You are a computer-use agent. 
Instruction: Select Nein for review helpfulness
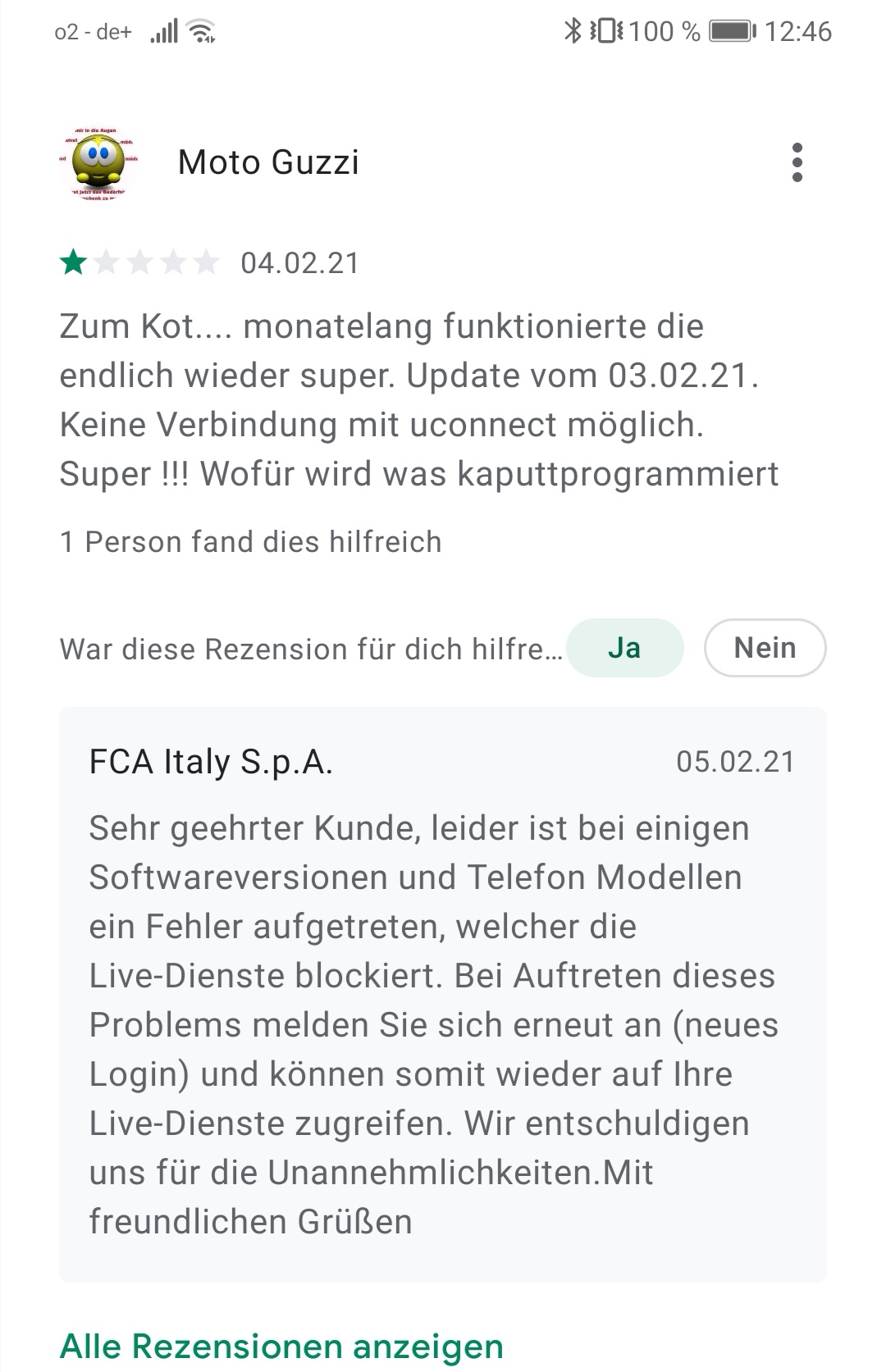(x=765, y=648)
